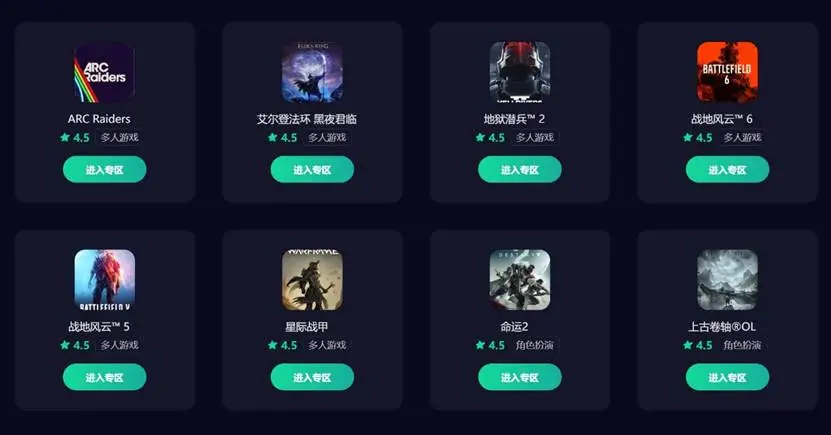Screen dimensions: 831x435
Task: View the 上古卷轴 OL cover image
Action: (727, 280)
